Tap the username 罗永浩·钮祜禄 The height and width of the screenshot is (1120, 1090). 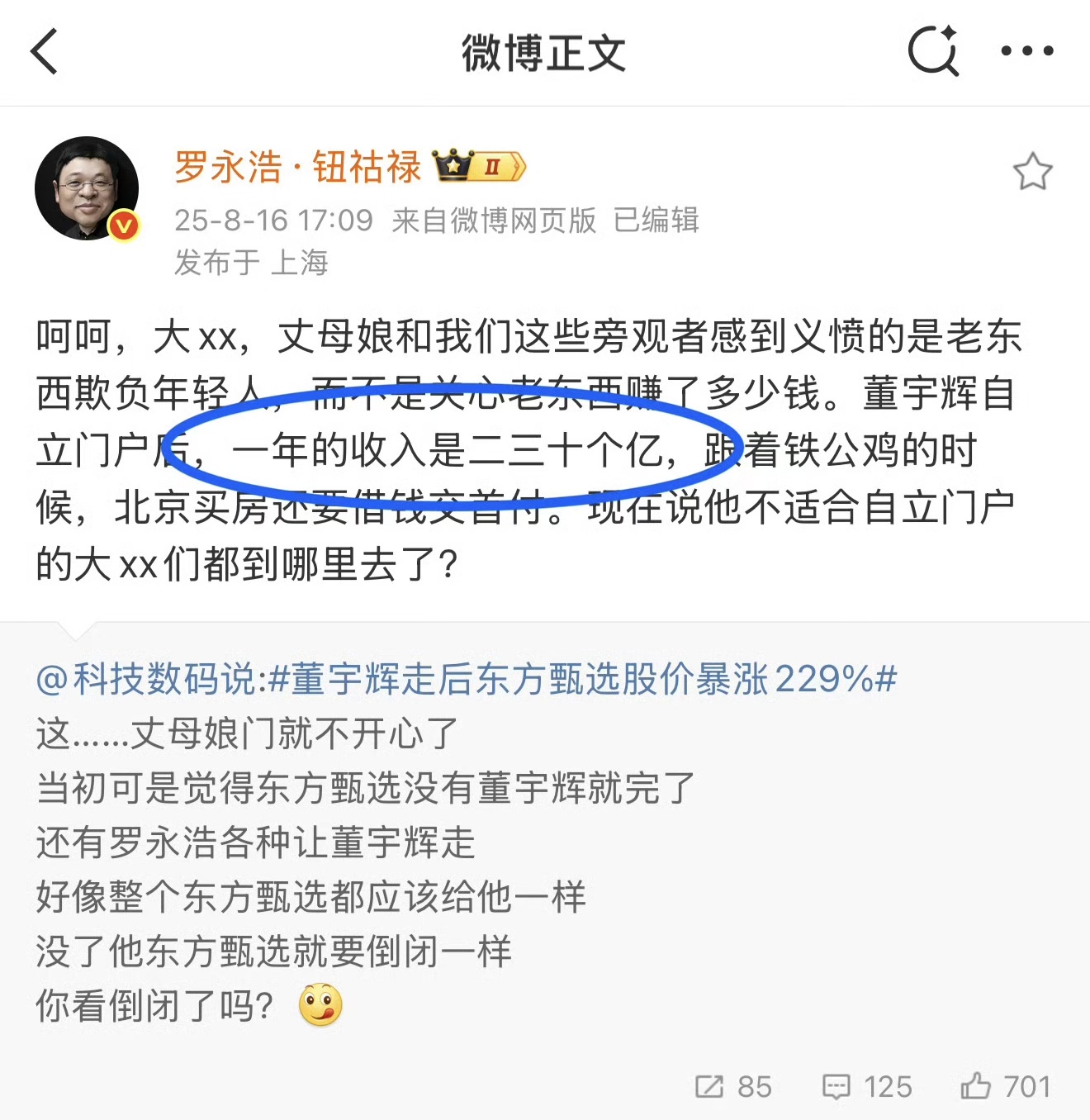(x=297, y=167)
